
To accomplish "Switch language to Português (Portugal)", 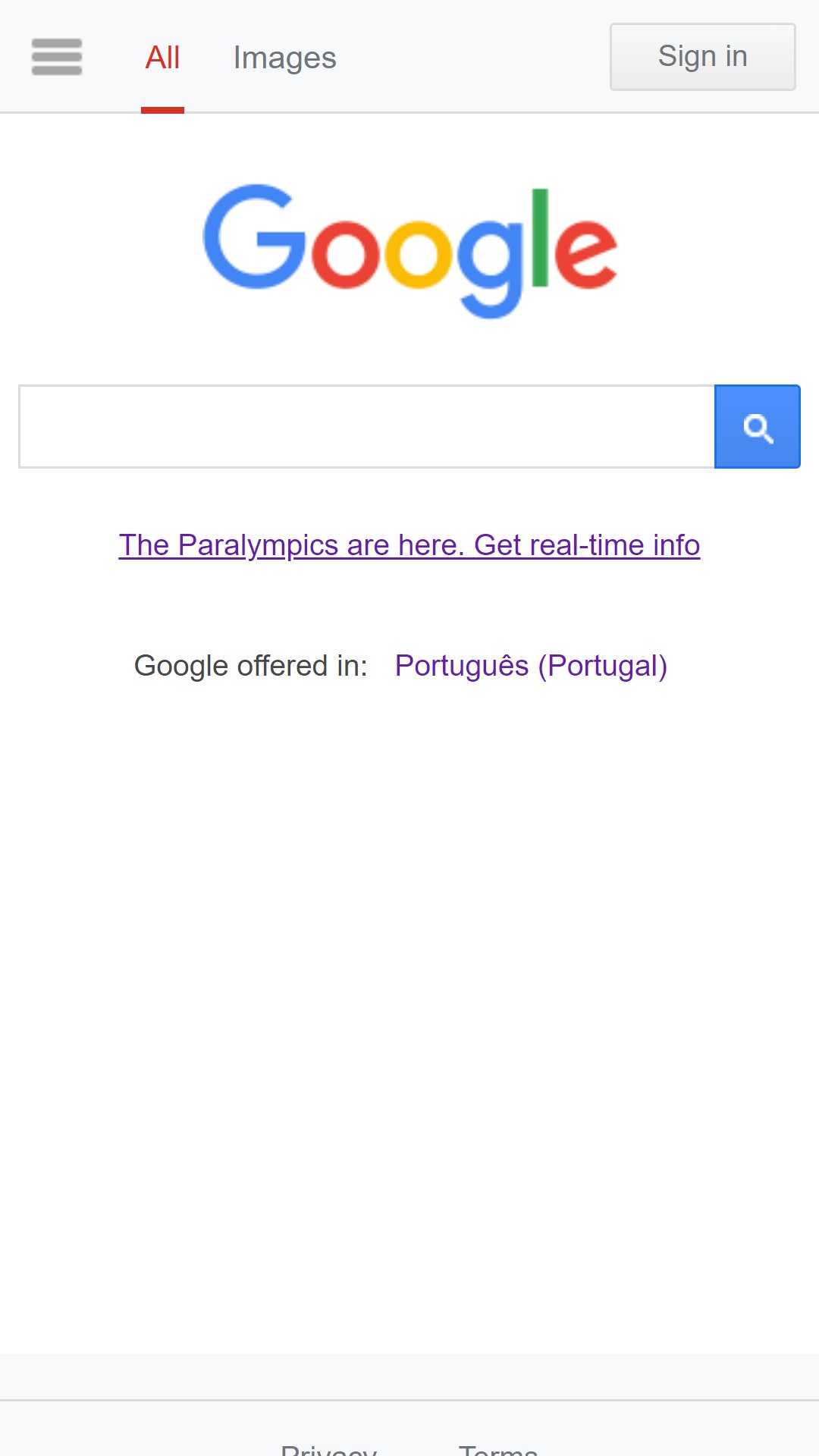I will coord(531,666).
